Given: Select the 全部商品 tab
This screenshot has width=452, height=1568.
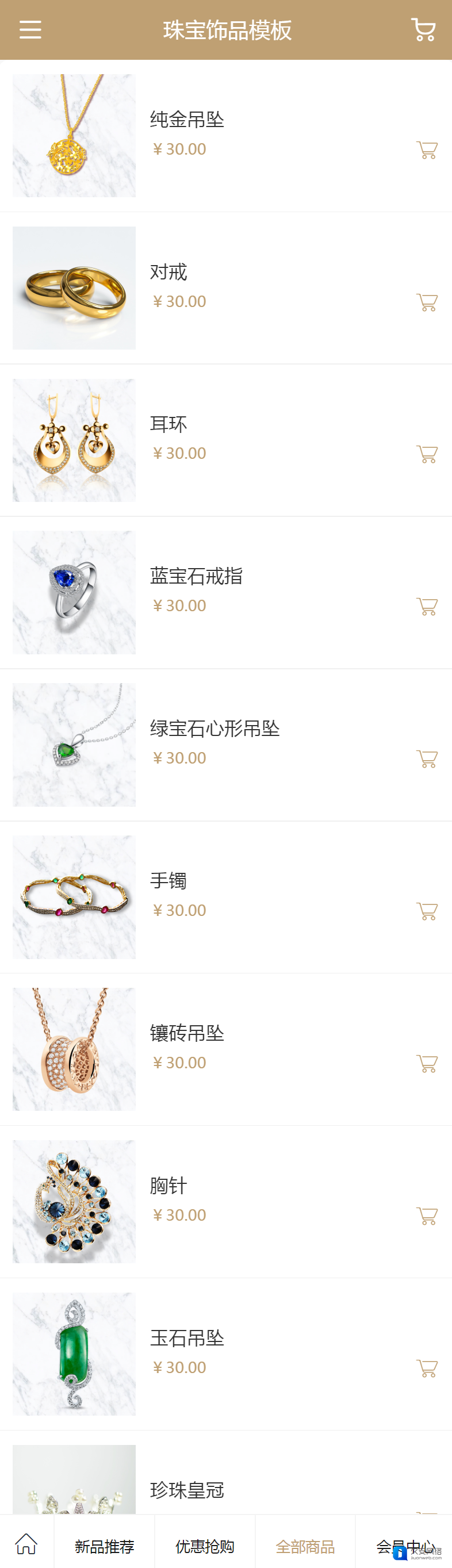Looking at the screenshot, I should click(305, 1546).
